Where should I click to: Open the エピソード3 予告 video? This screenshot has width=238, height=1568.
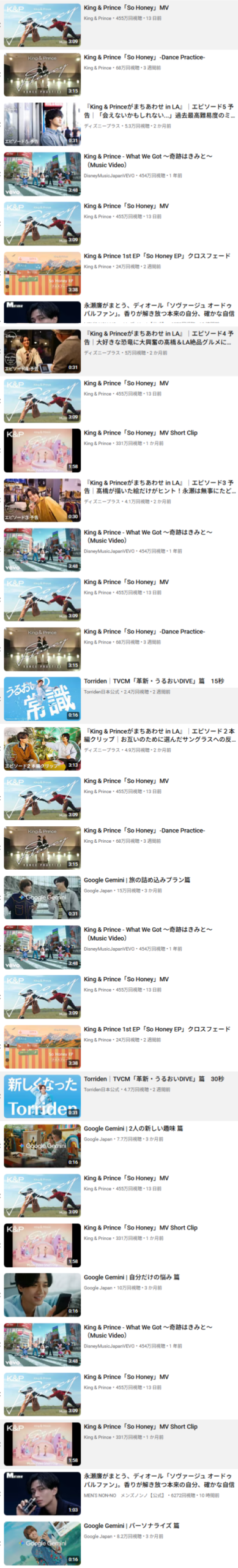tap(119, 500)
